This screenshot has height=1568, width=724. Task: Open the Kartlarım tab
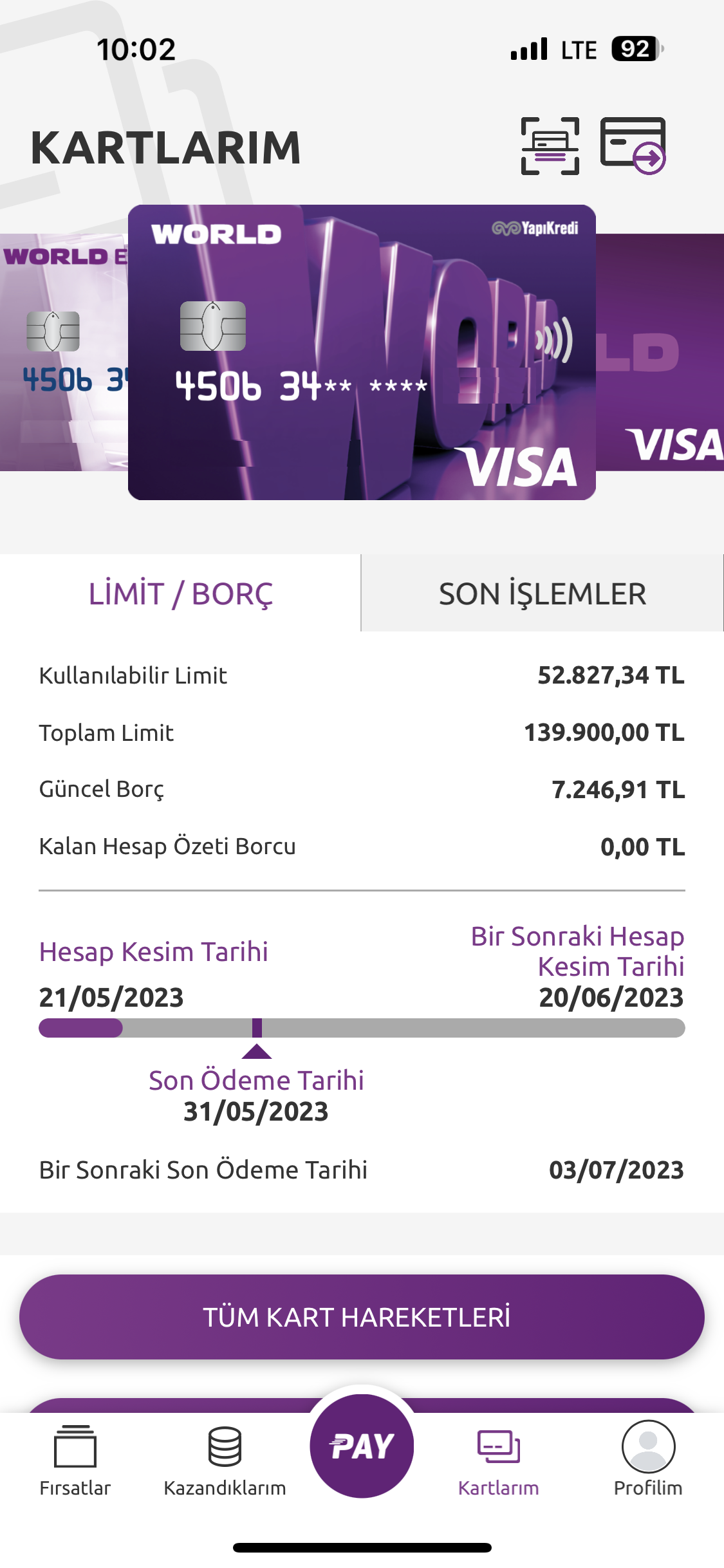(x=498, y=1460)
